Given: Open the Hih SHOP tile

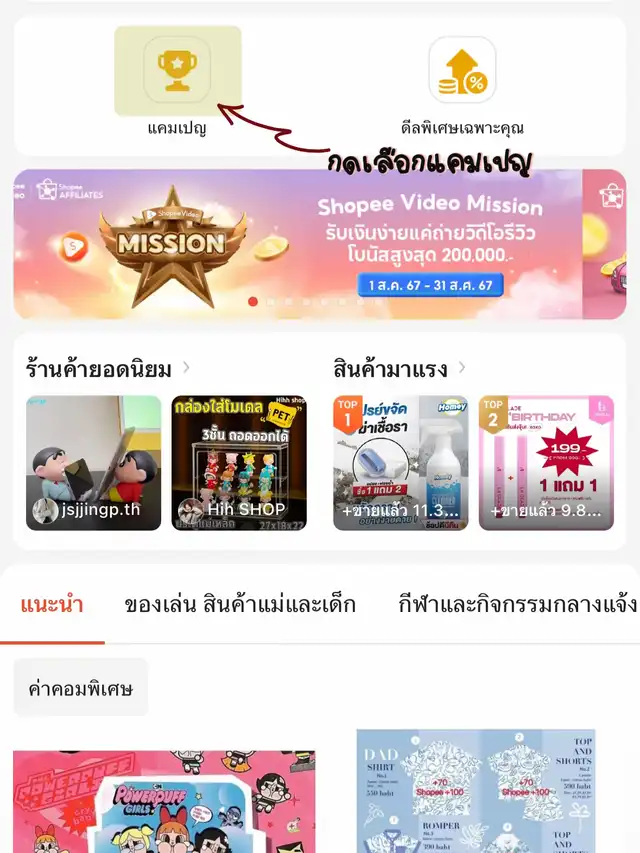Looking at the screenshot, I should (239, 462).
